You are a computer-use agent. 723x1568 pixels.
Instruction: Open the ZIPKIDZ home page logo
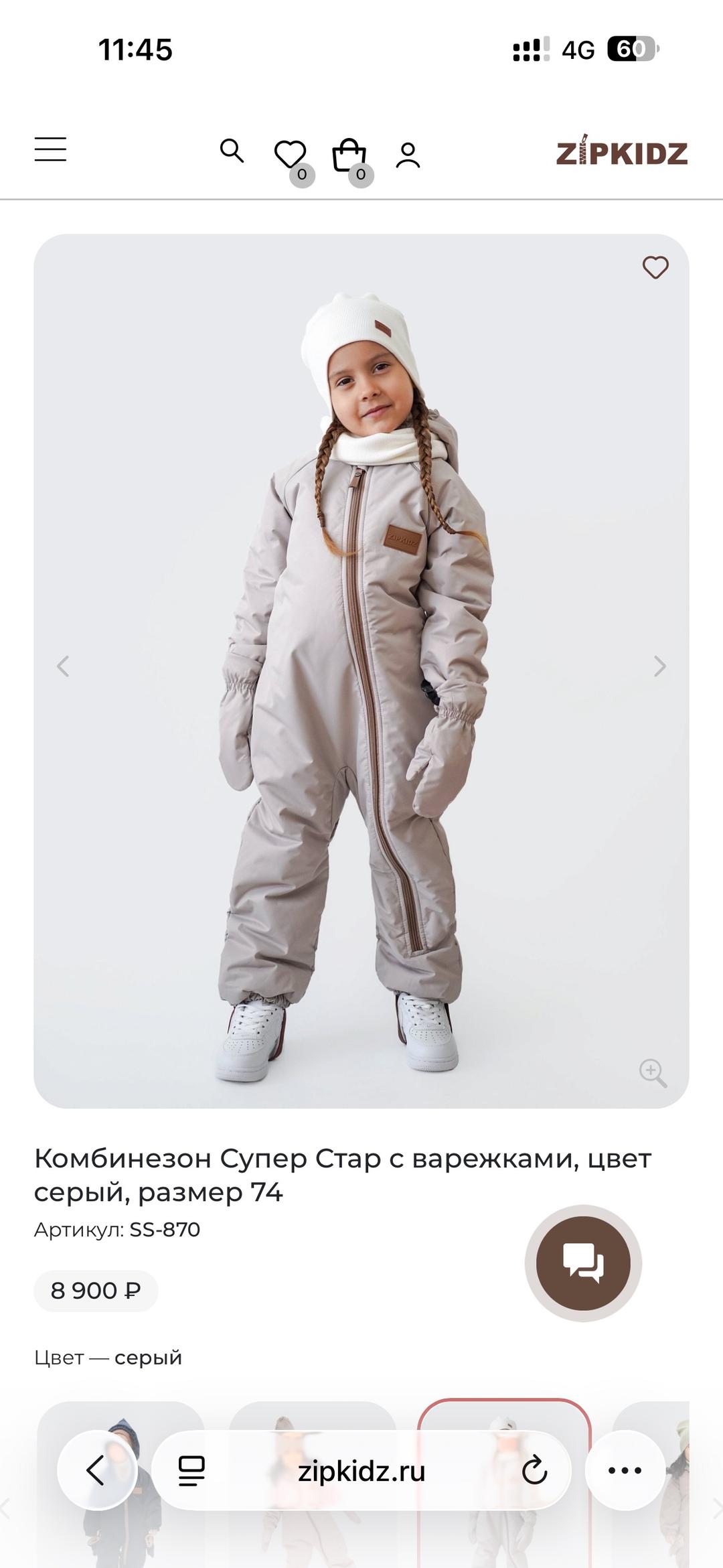(x=622, y=151)
